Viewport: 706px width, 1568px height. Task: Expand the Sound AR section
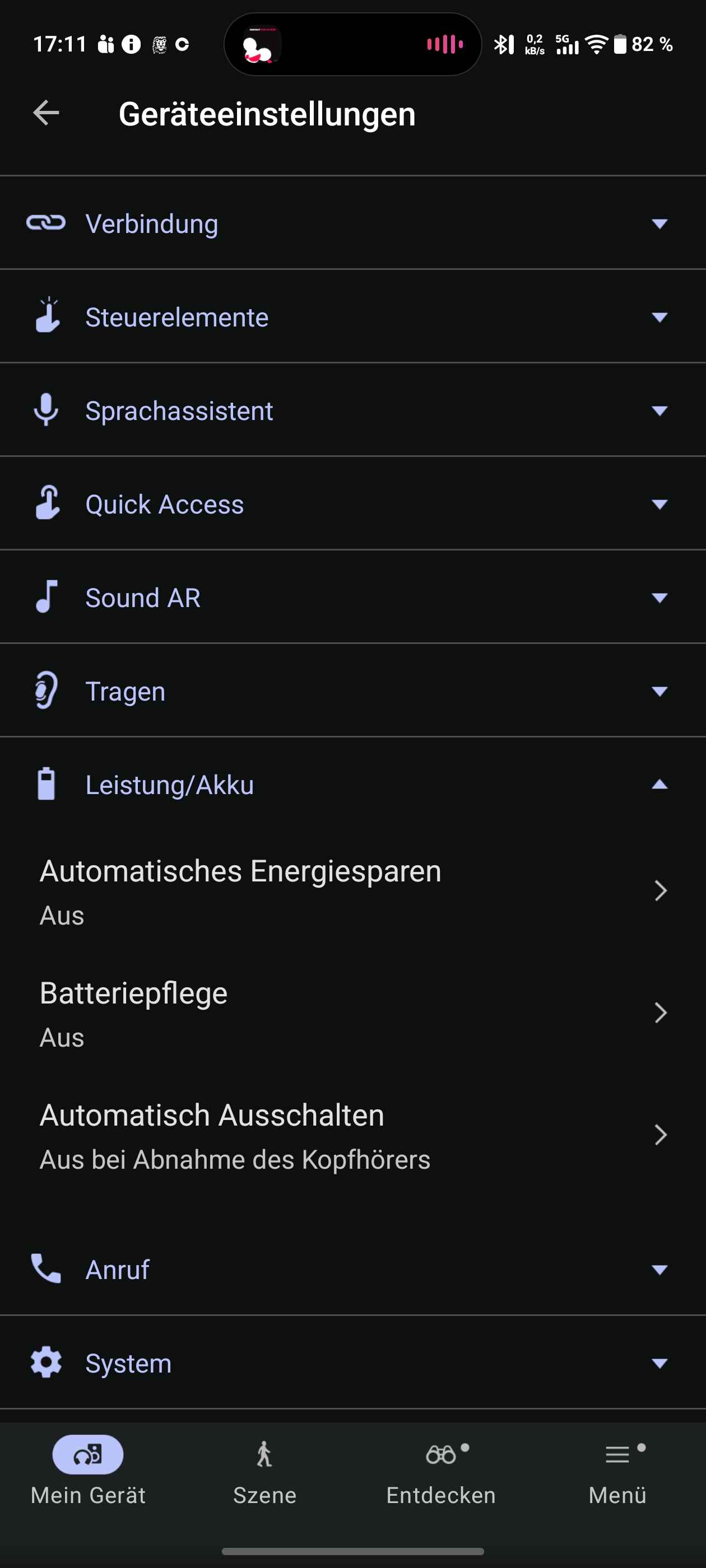coord(352,598)
